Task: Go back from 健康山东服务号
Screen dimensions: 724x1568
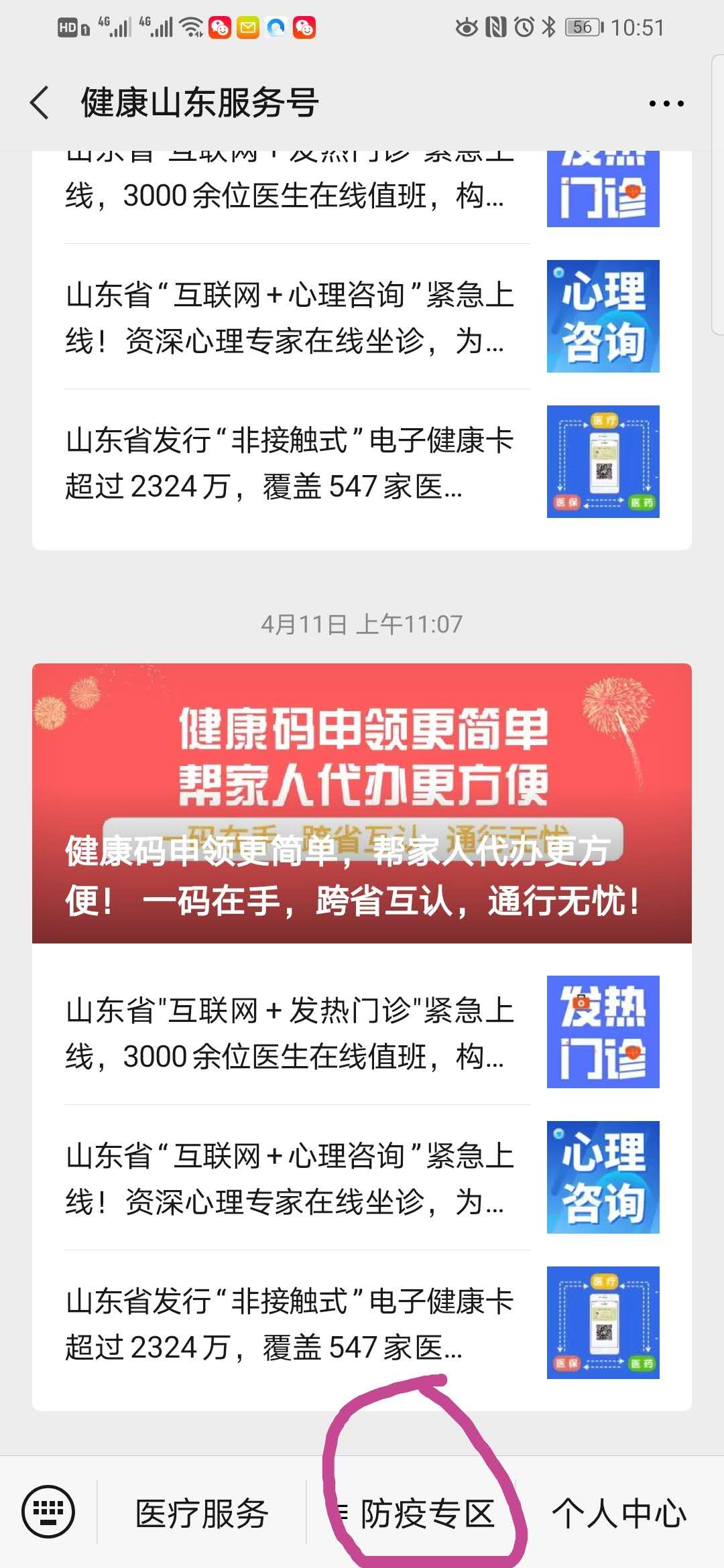Action: [40, 103]
